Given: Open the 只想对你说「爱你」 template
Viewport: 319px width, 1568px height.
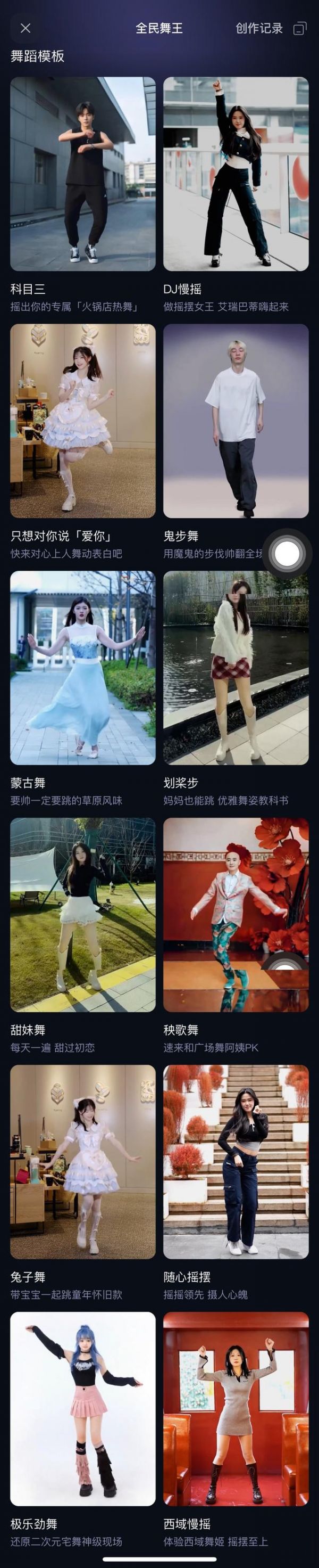Looking at the screenshot, I should [x=82, y=421].
